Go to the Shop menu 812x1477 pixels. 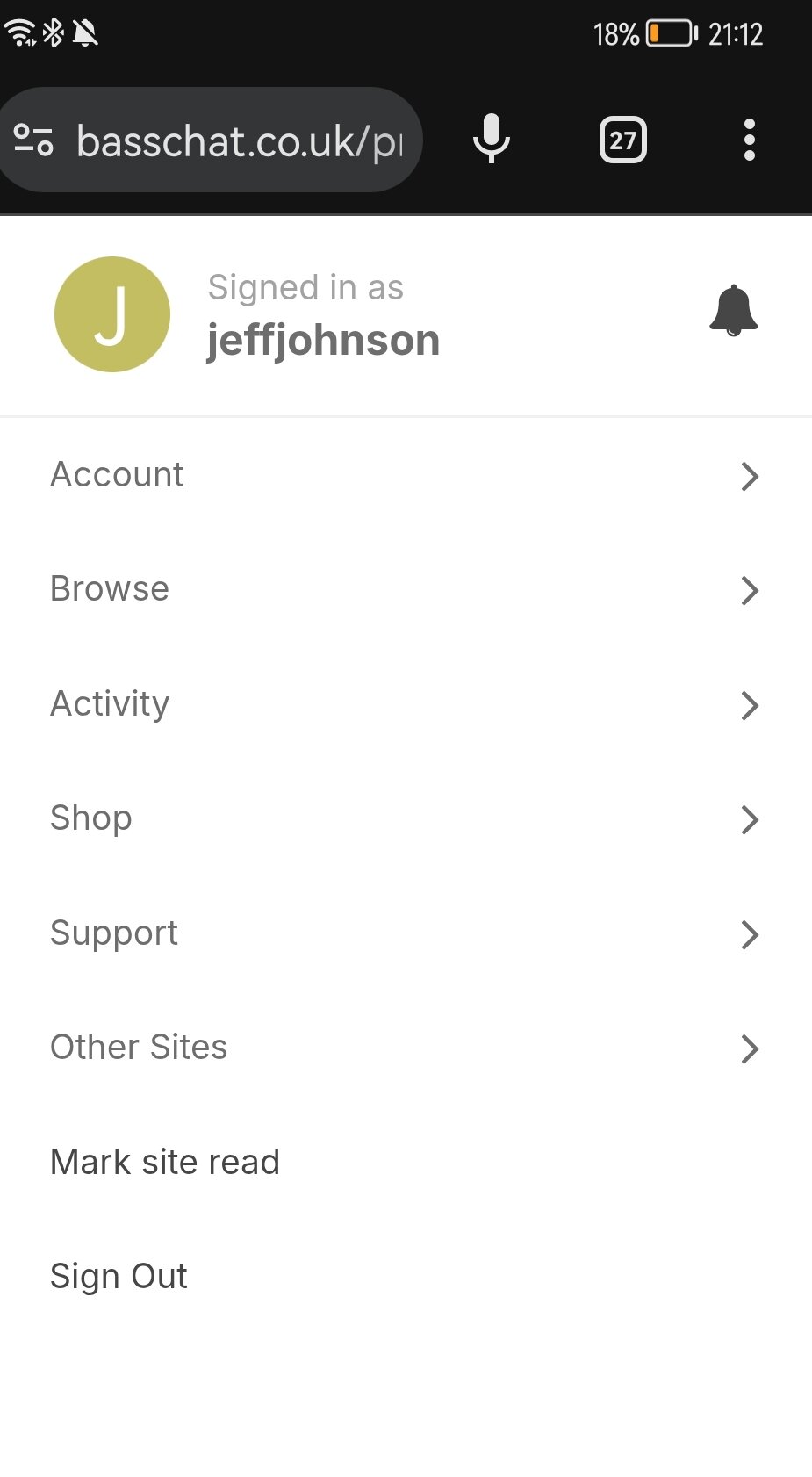click(x=406, y=818)
